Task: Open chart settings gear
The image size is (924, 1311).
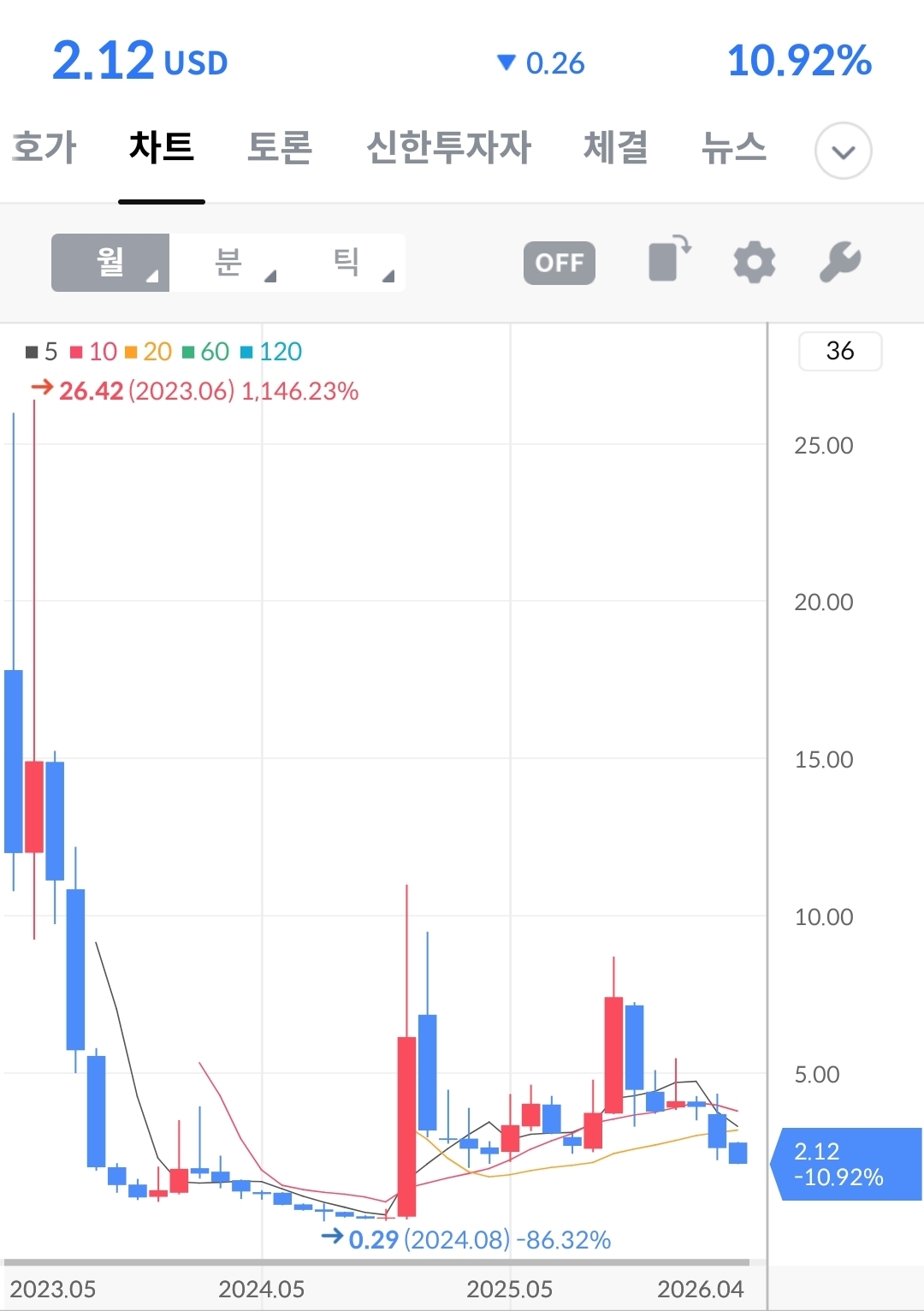Action: point(755,262)
